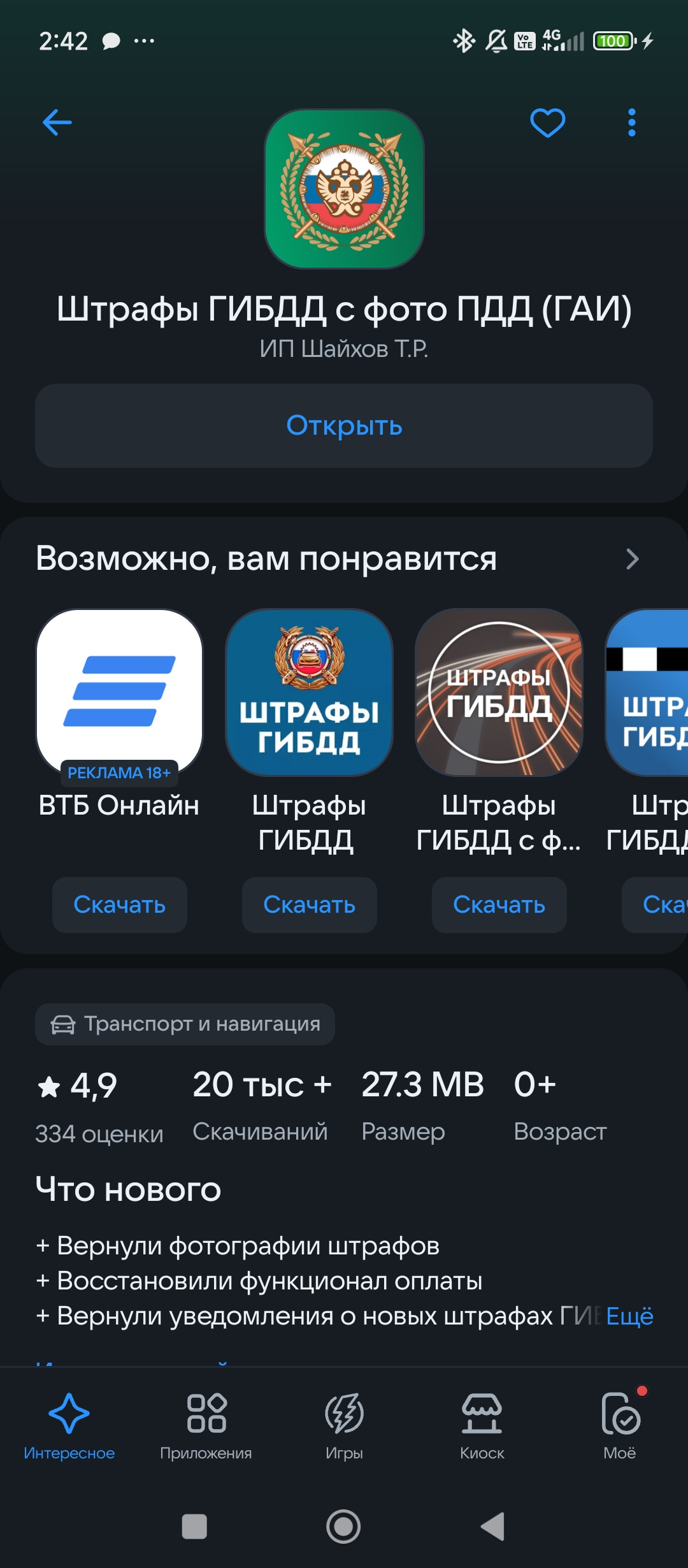Go back using the top-left arrow
The image size is (688, 1568).
[57, 122]
